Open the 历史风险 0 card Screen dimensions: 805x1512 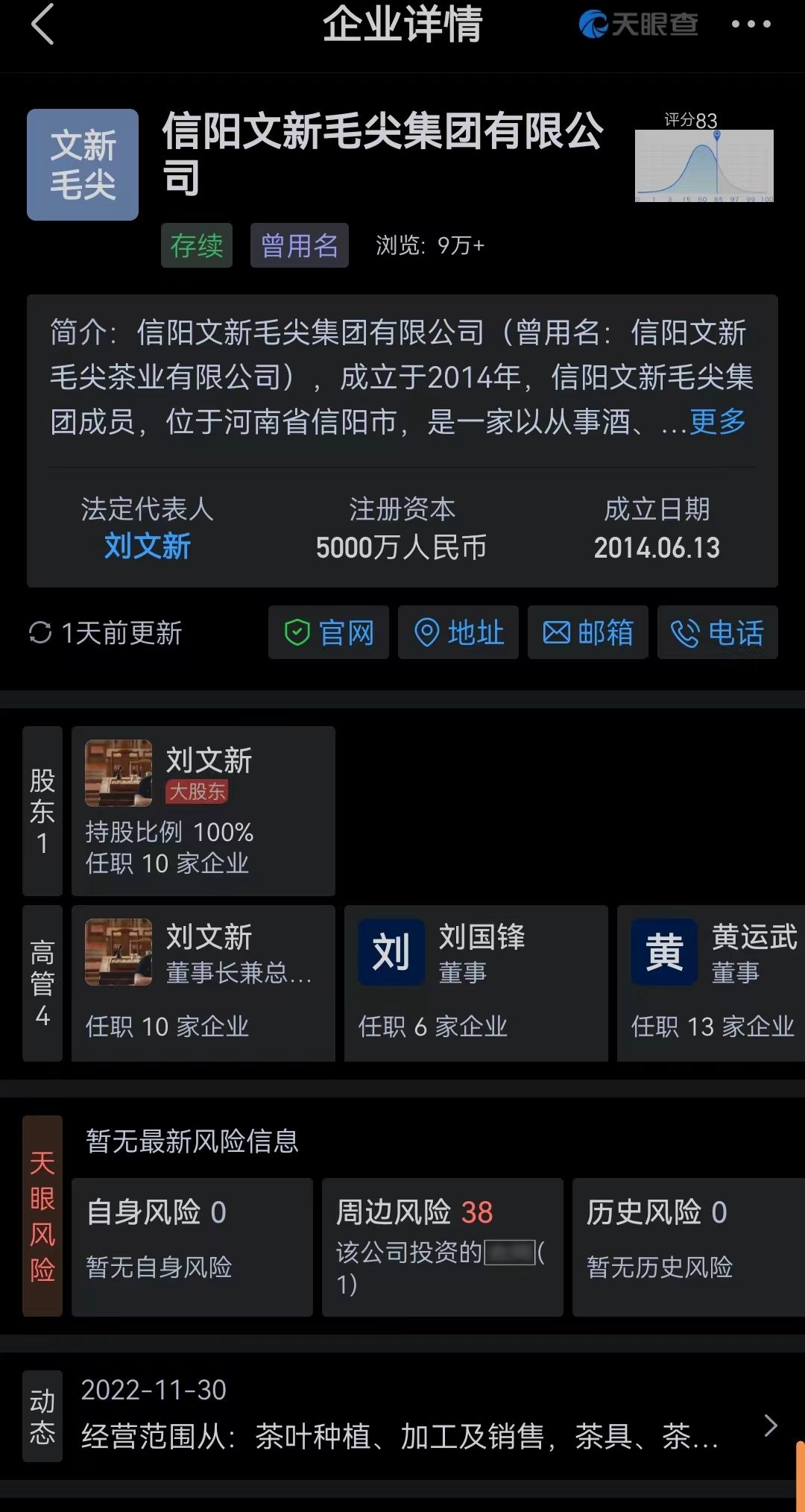tap(688, 1247)
